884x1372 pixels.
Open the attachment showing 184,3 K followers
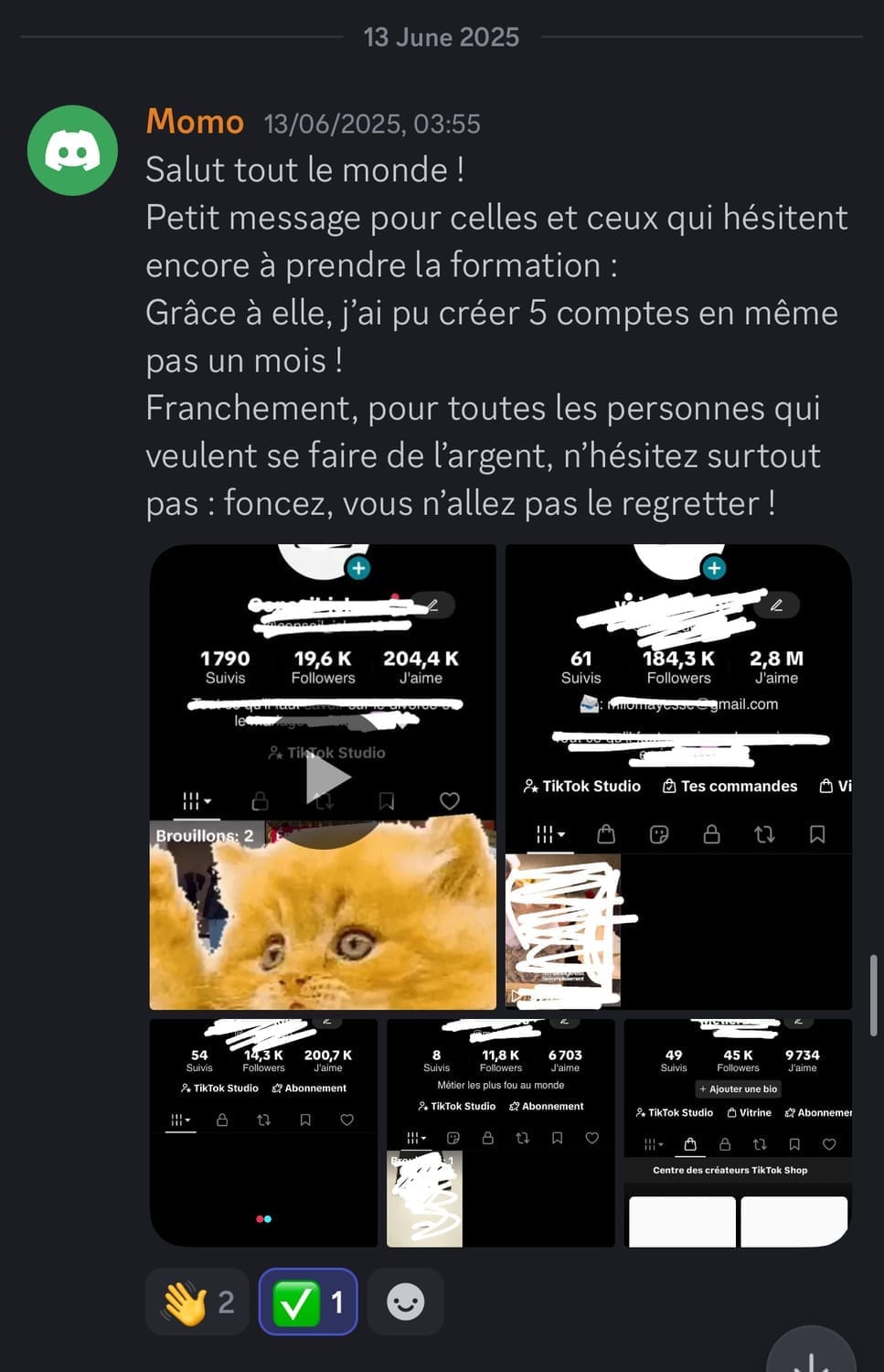pos(677,777)
